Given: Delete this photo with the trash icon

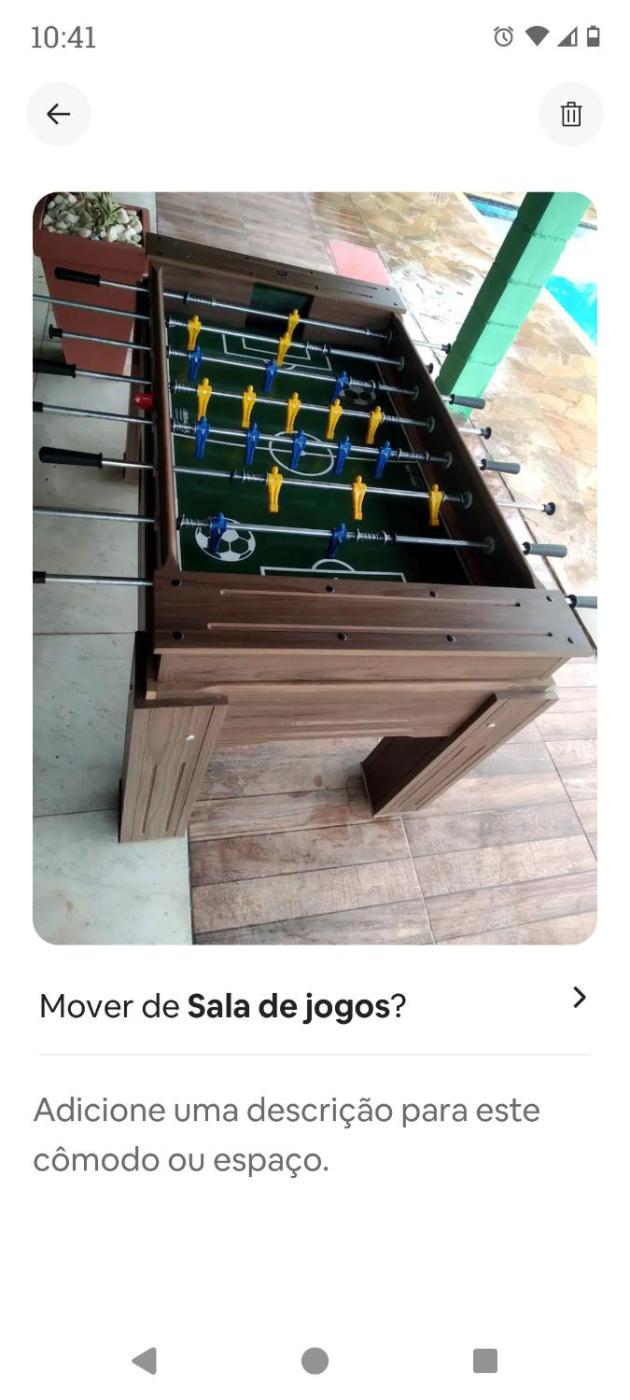Looking at the screenshot, I should tap(571, 114).
